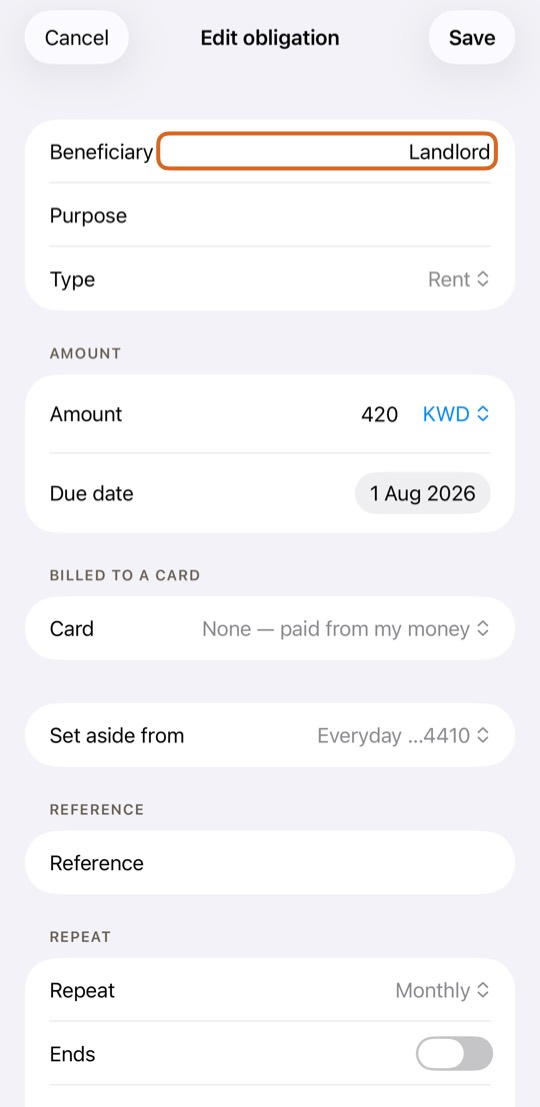
Task: Save the obligation changes
Action: tap(472, 37)
